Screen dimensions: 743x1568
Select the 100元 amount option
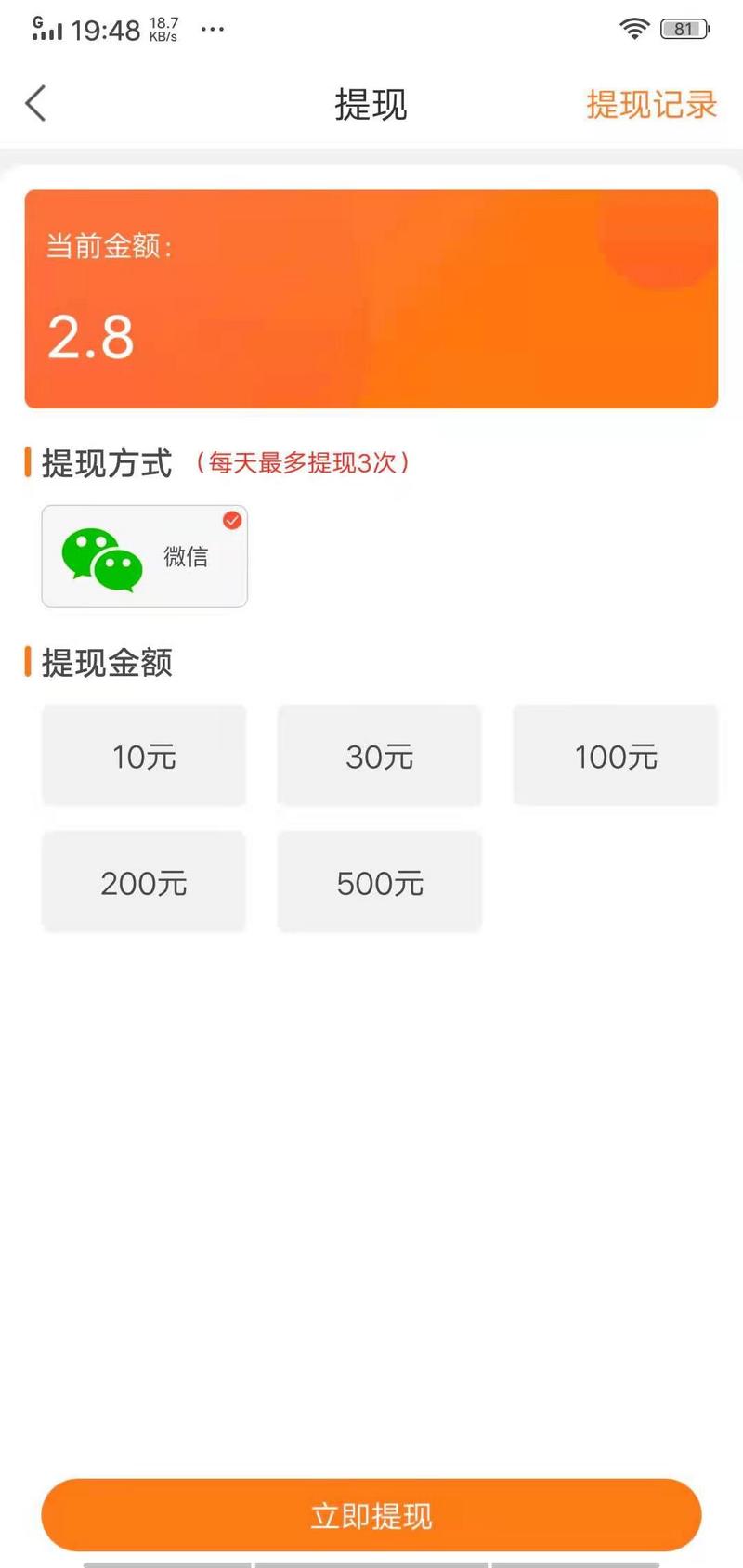click(x=615, y=755)
